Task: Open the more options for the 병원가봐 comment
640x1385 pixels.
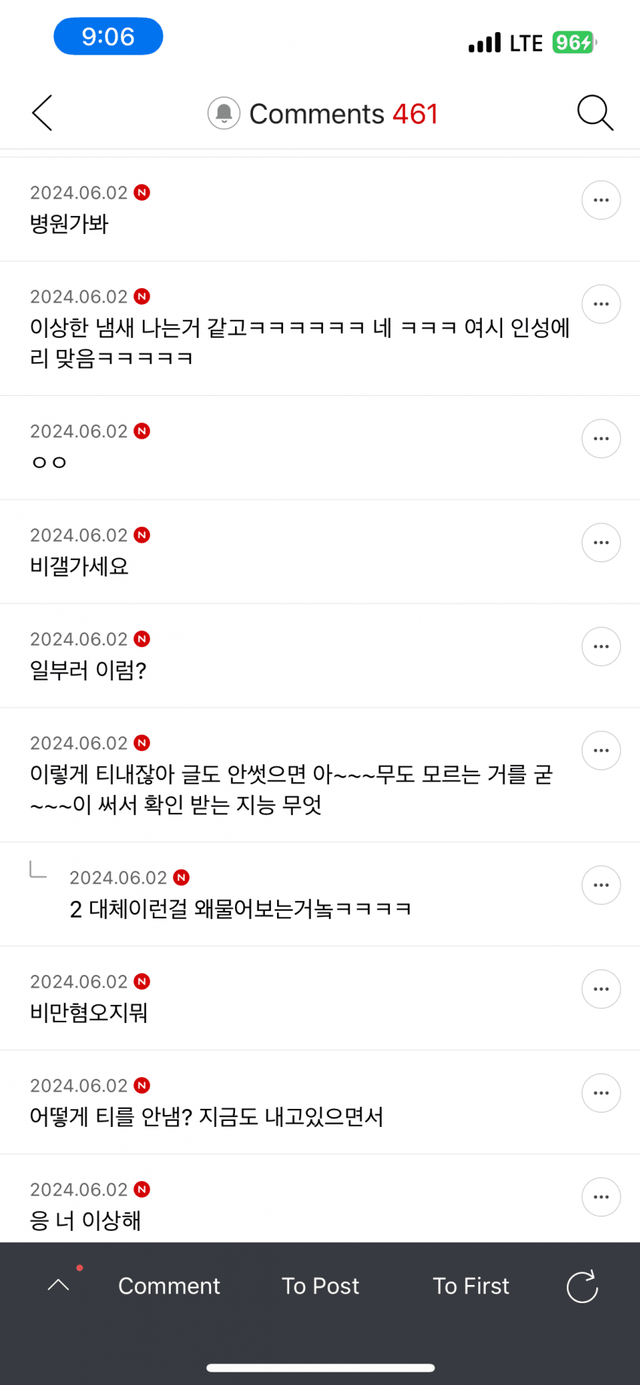Action: 601,200
